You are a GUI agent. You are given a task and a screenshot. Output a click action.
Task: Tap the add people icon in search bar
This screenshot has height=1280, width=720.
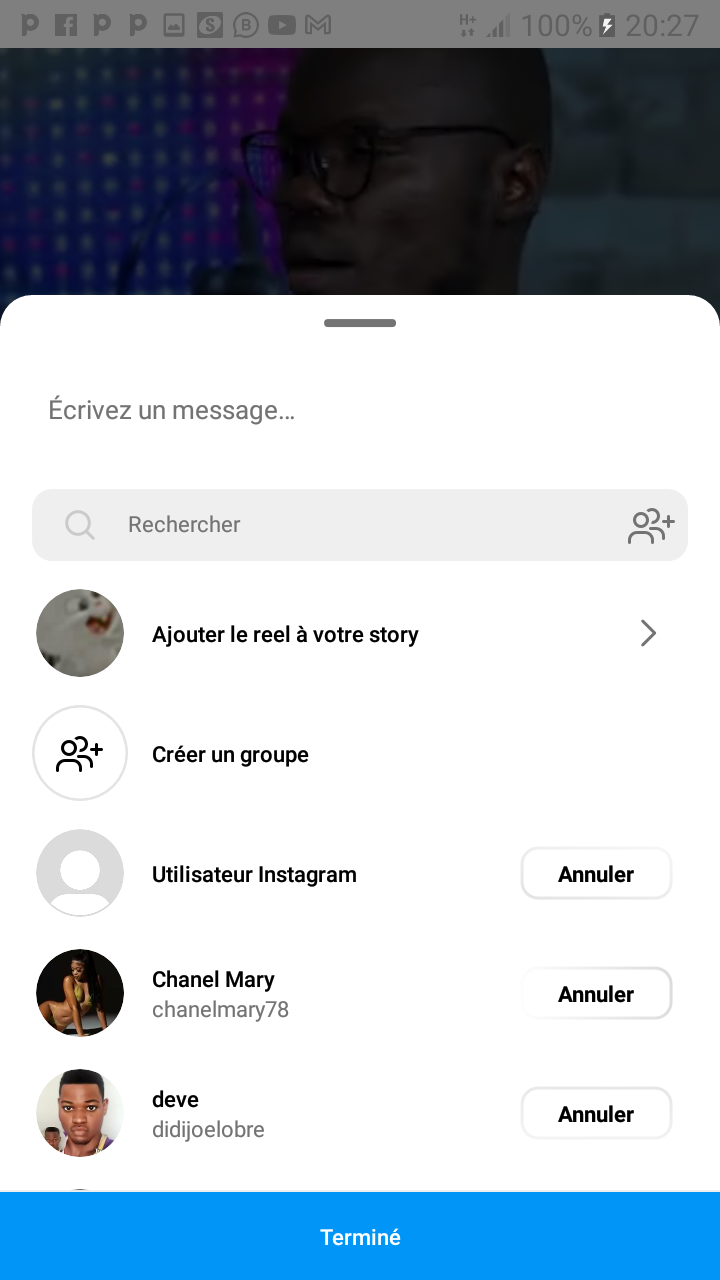click(x=651, y=525)
